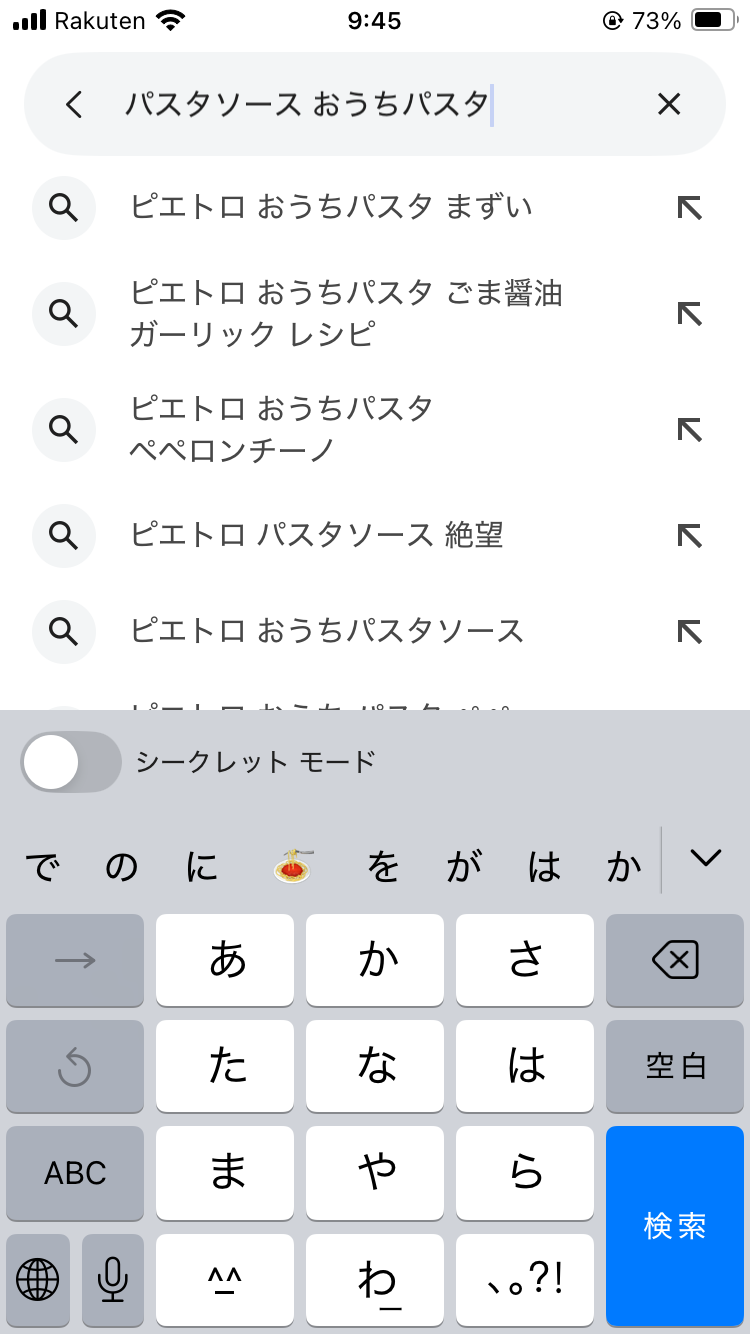Clear the search text with the X
This screenshot has width=750, height=1334.
click(668, 104)
